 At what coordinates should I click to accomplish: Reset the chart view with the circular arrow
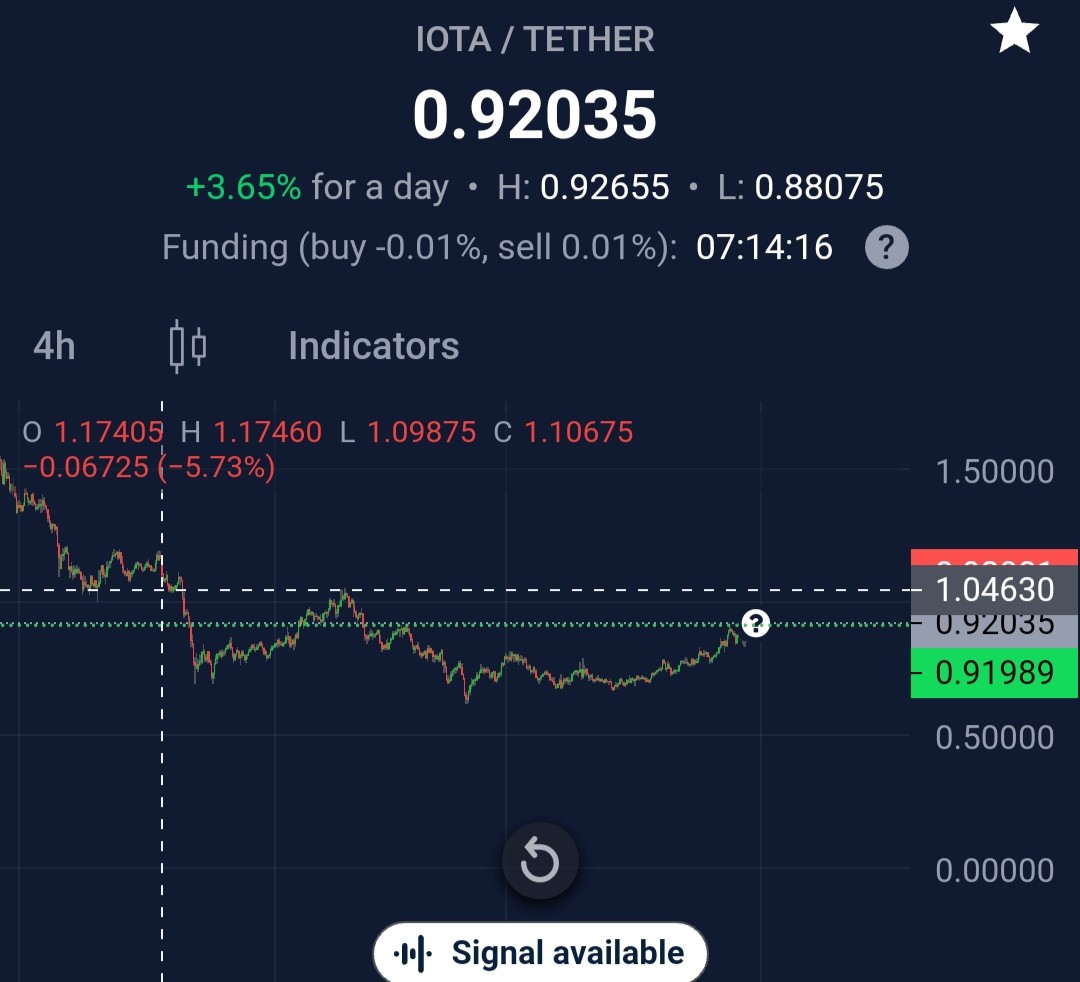[540, 861]
